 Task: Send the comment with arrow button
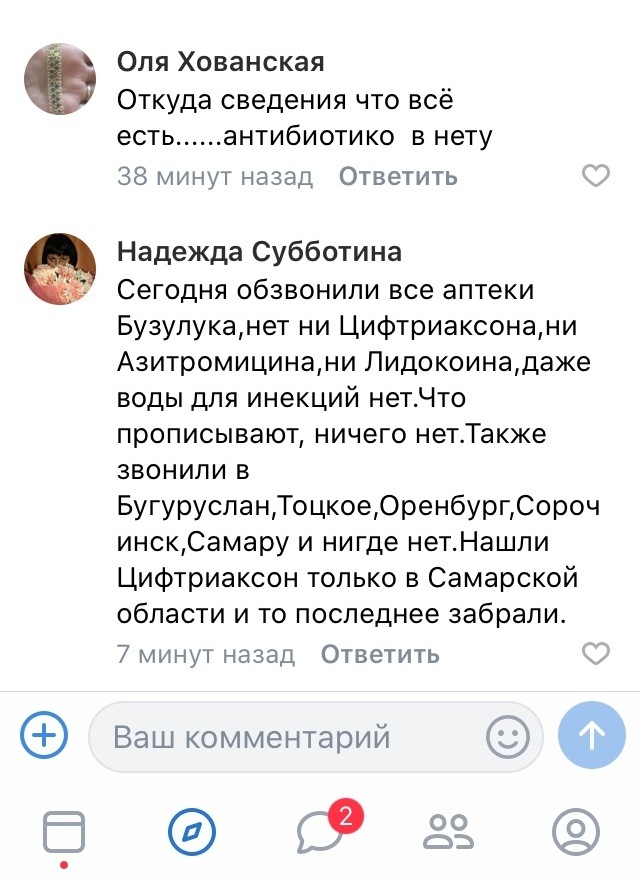pyautogui.click(x=592, y=737)
